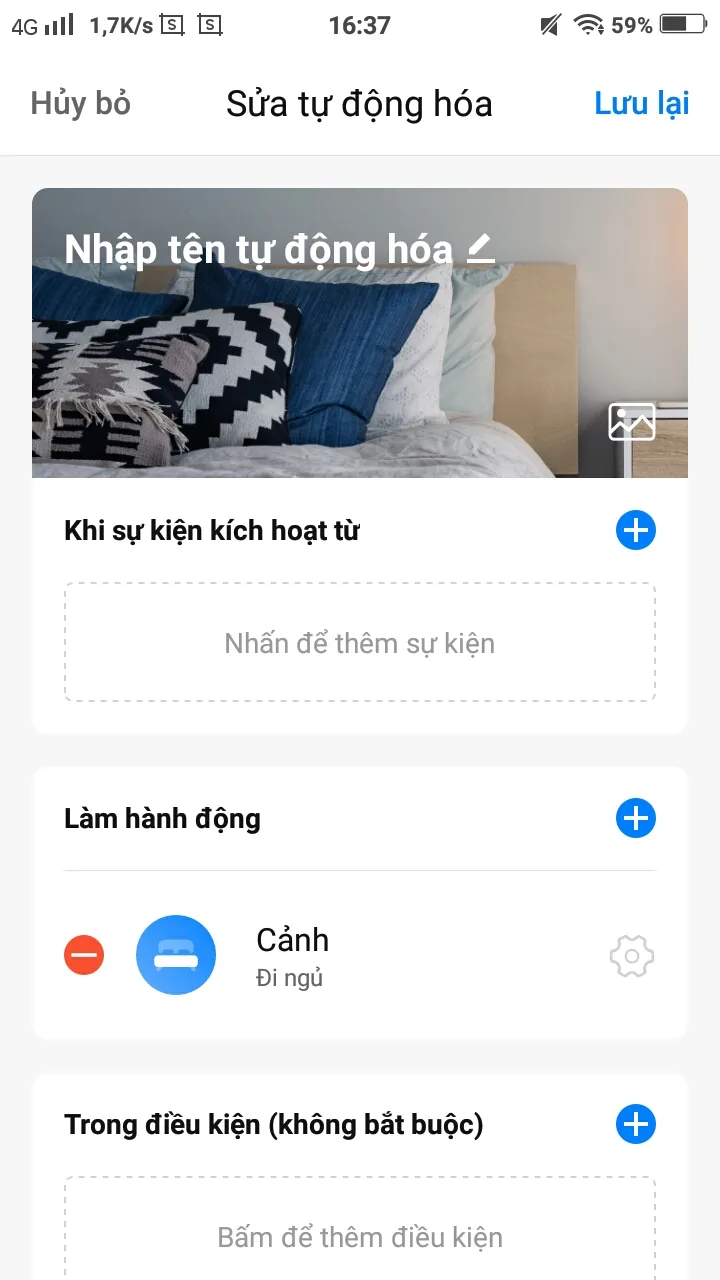Open the background image picker icon
Image resolution: width=720 pixels, height=1280 pixels.
pyautogui.click(x=631, y=422)
